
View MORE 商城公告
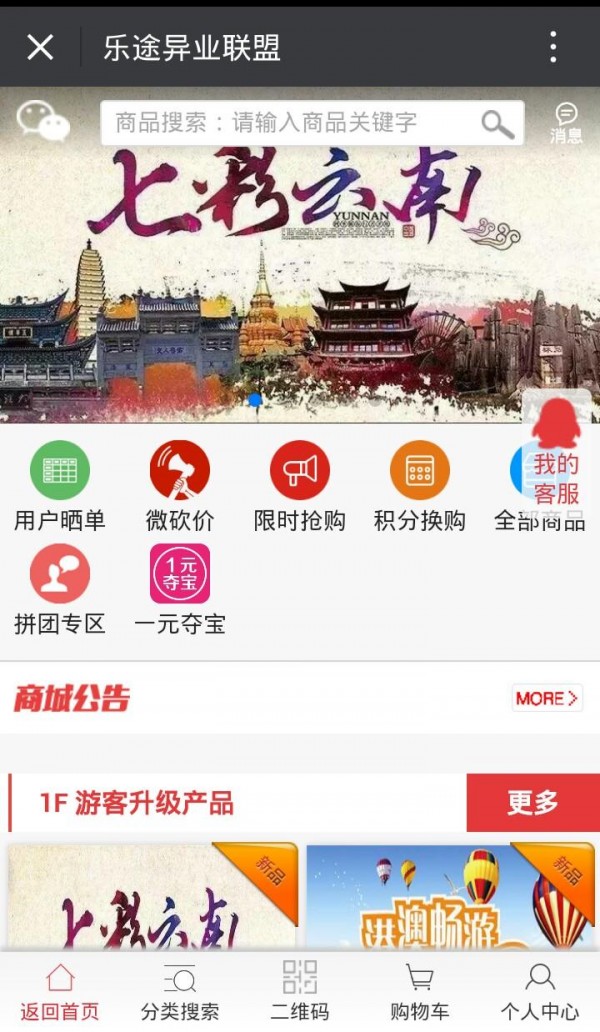click(x=547, y=698)
